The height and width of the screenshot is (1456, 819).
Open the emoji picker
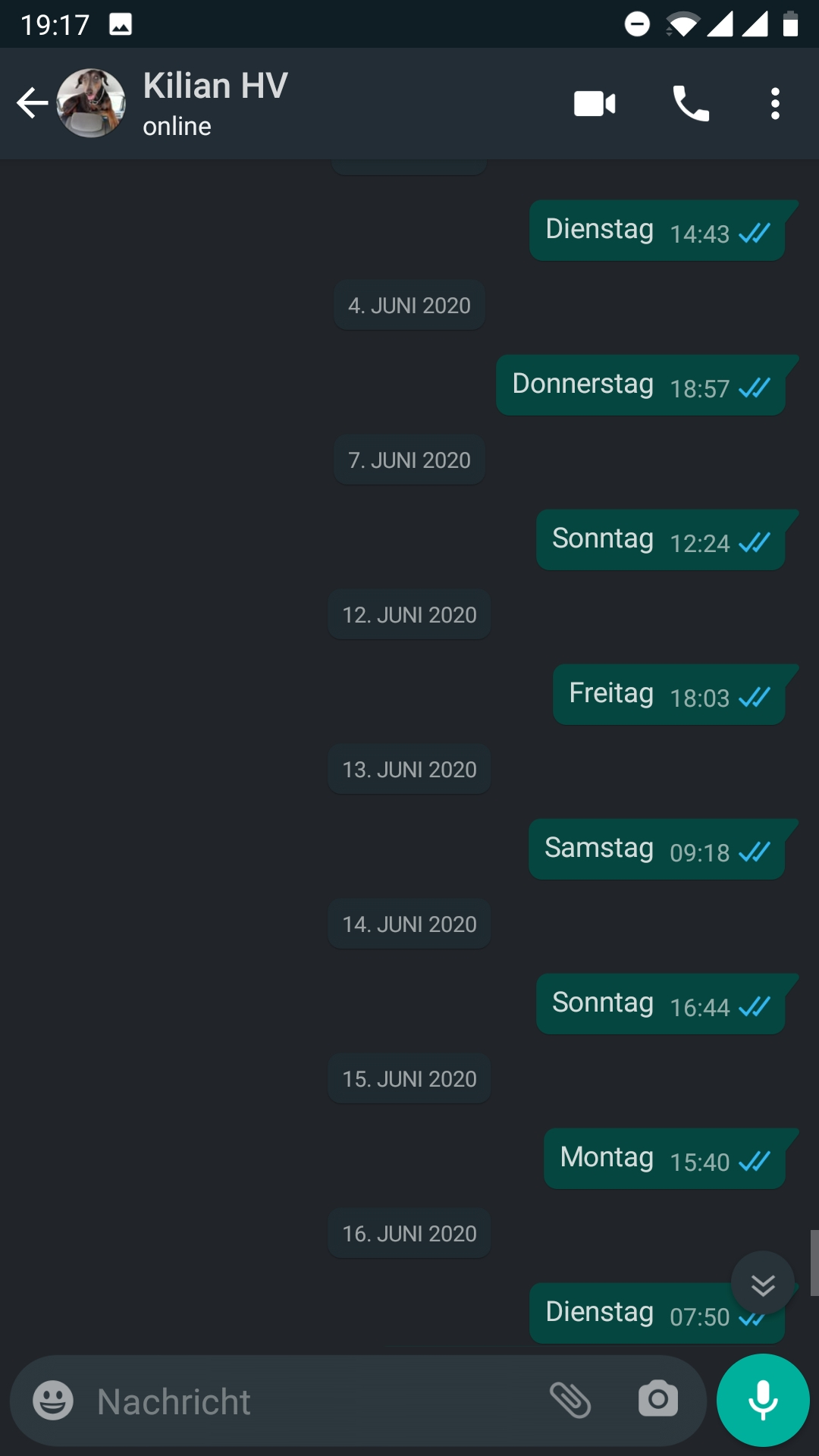coord(53,1400)
